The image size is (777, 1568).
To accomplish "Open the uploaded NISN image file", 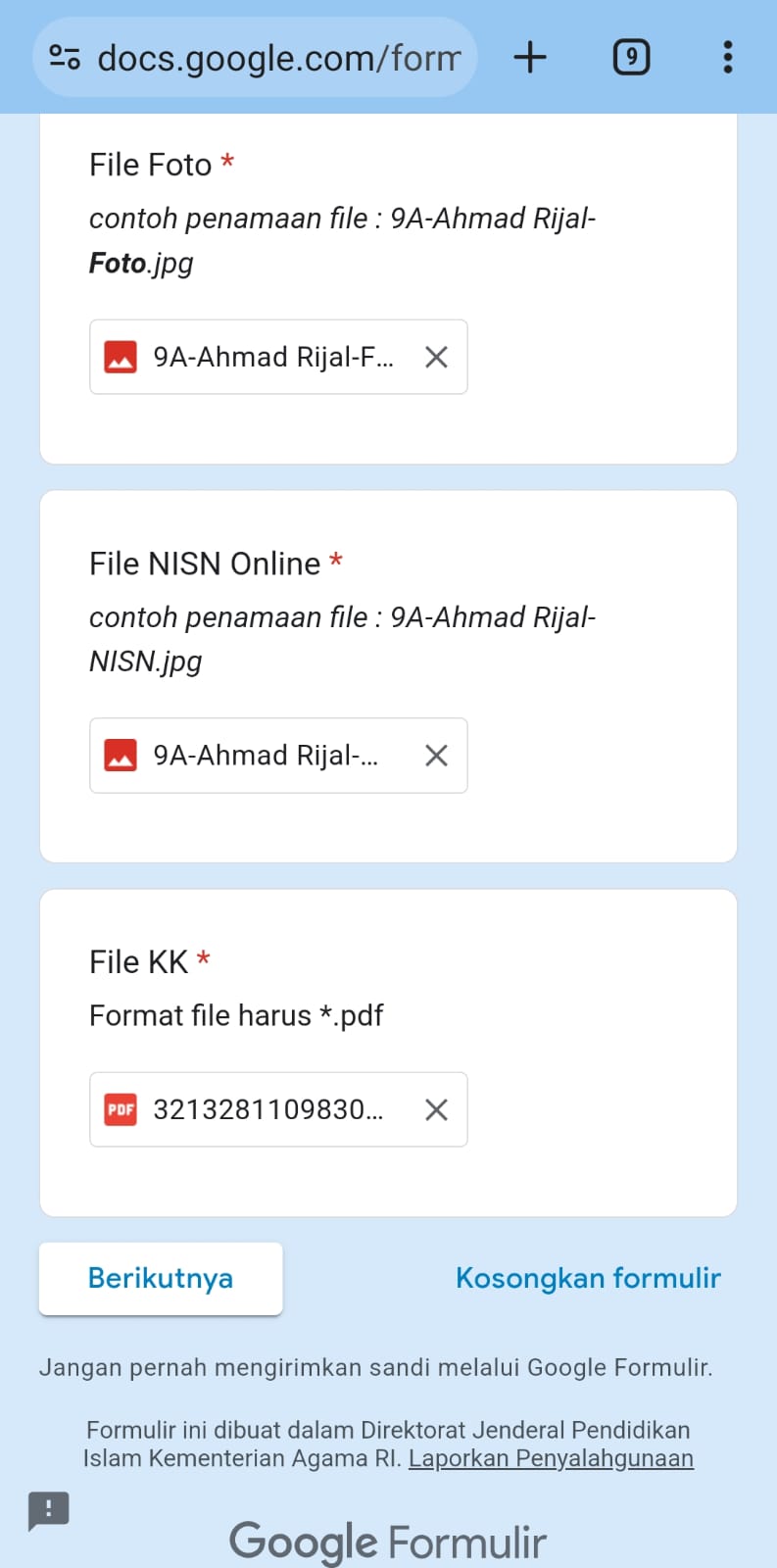I will tap(257, 756).
